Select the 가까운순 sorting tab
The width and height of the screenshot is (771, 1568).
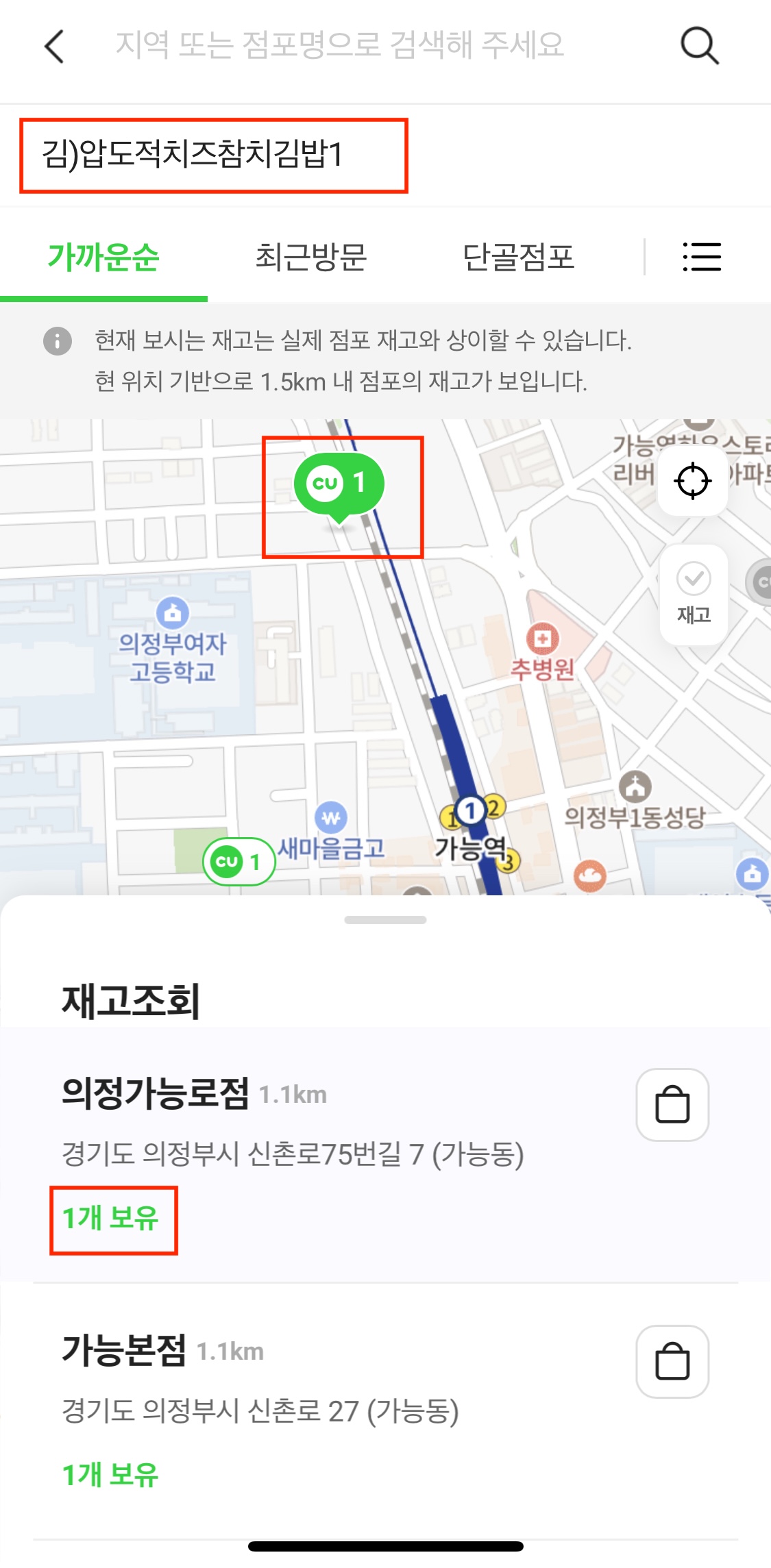point(104,258)
